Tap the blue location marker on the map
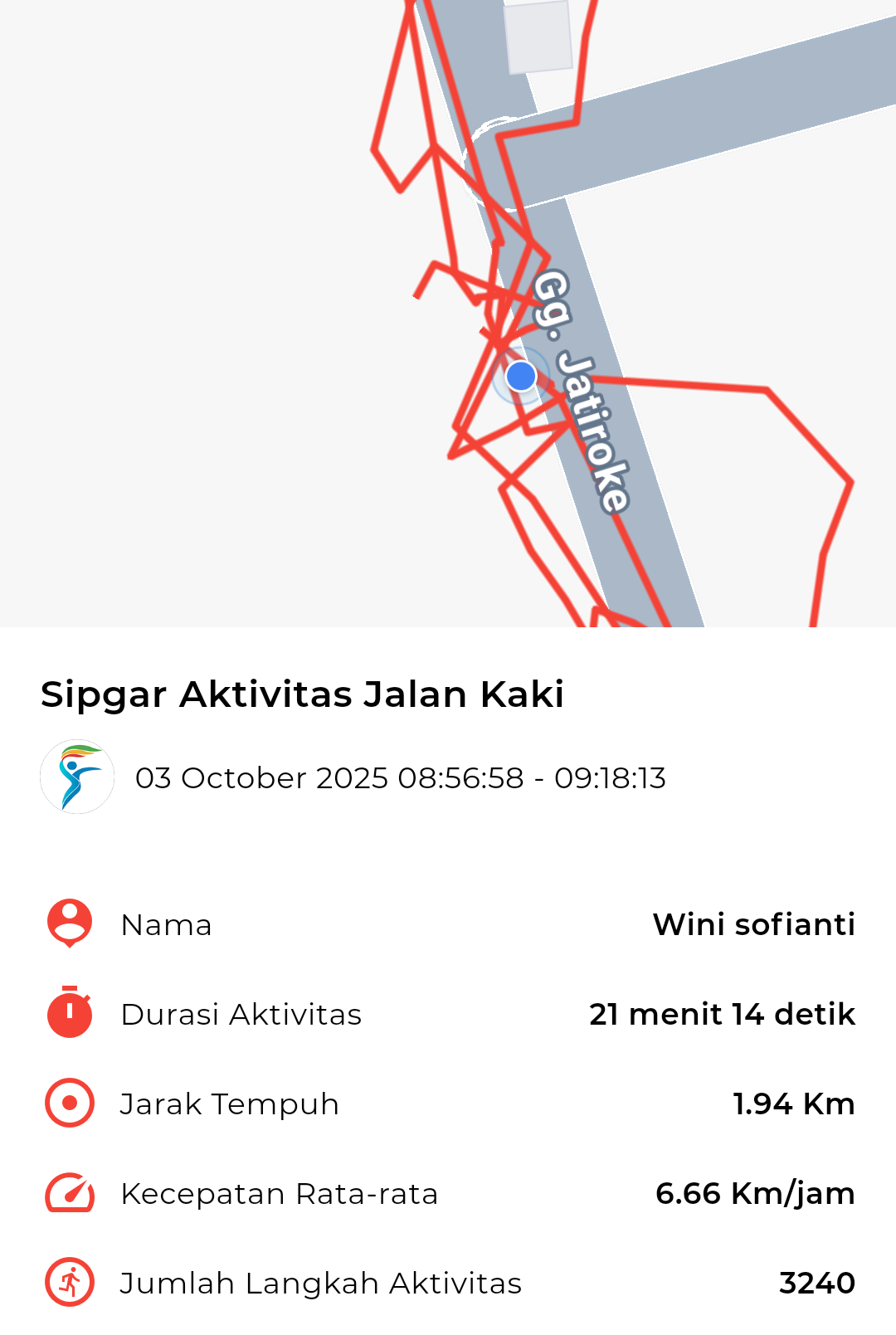 coord(521,376)
